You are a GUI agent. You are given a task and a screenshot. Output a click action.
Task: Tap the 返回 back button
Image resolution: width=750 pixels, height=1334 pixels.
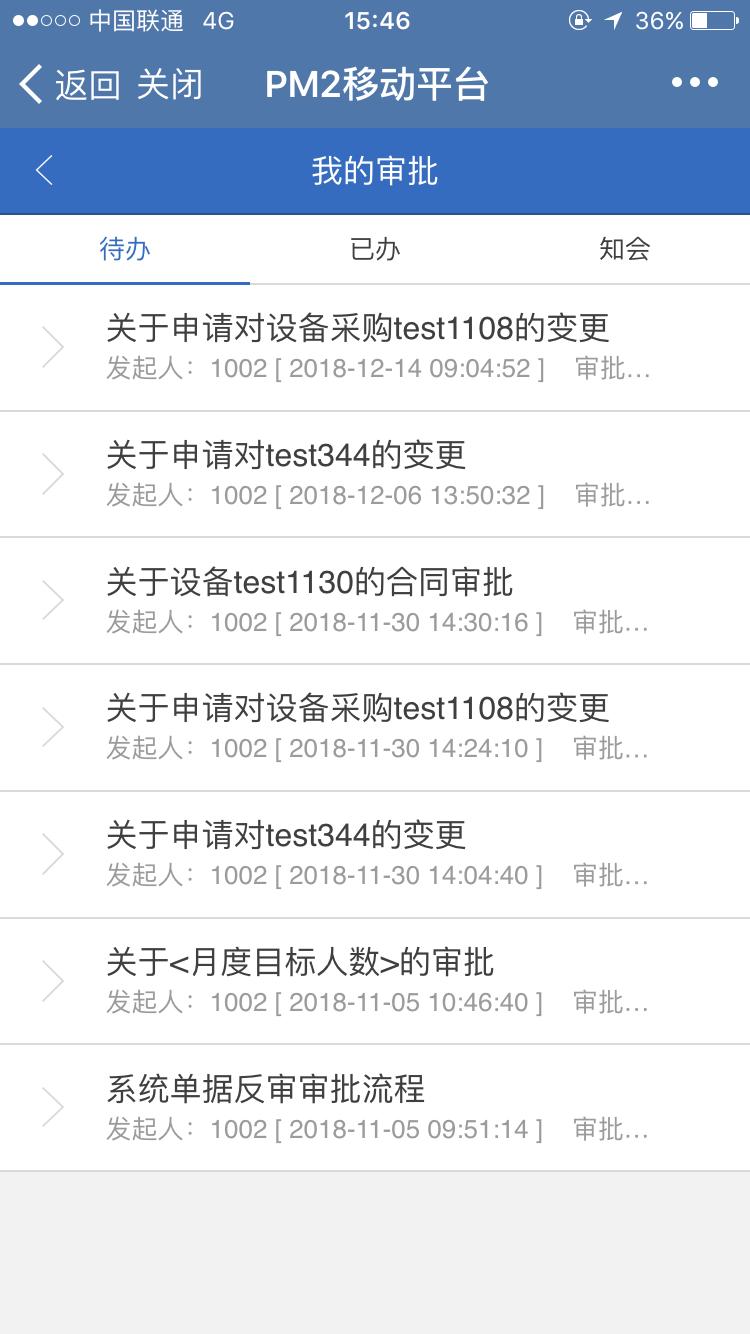70,84
